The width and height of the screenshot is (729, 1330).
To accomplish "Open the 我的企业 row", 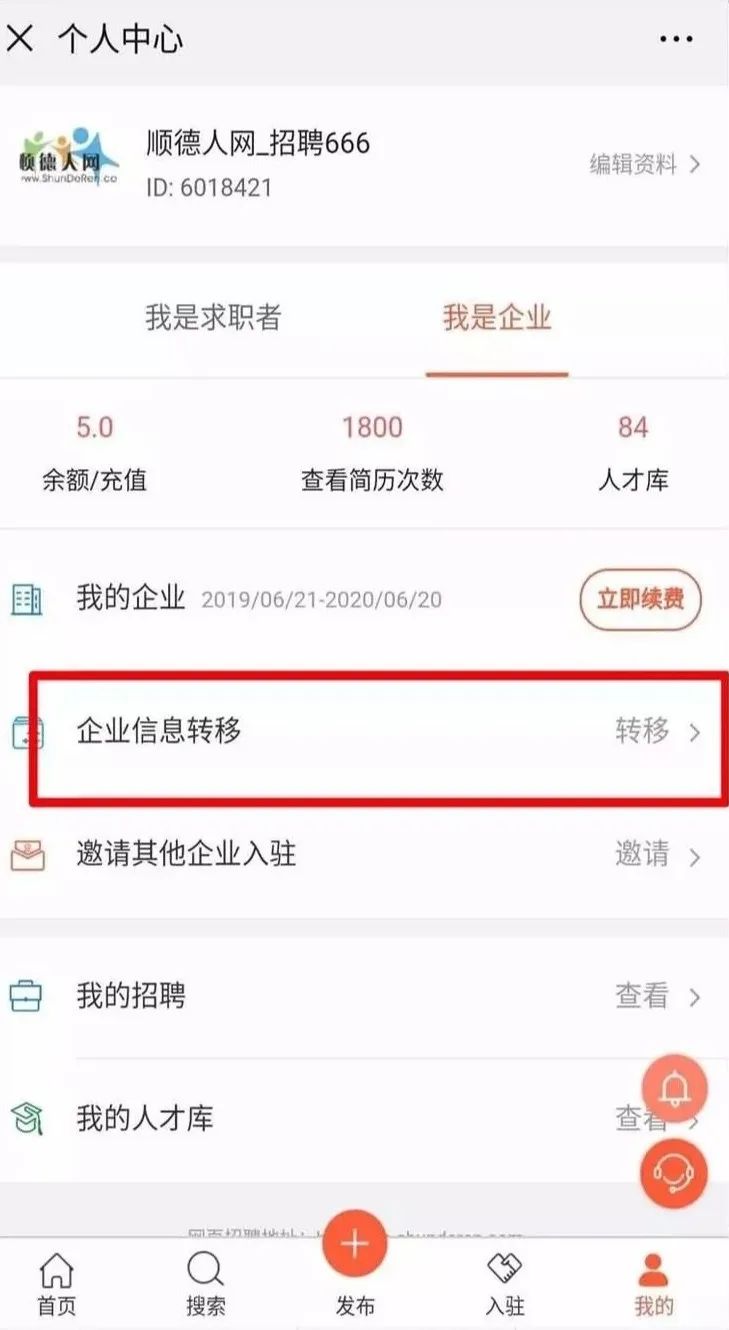I will click(364, 600).
